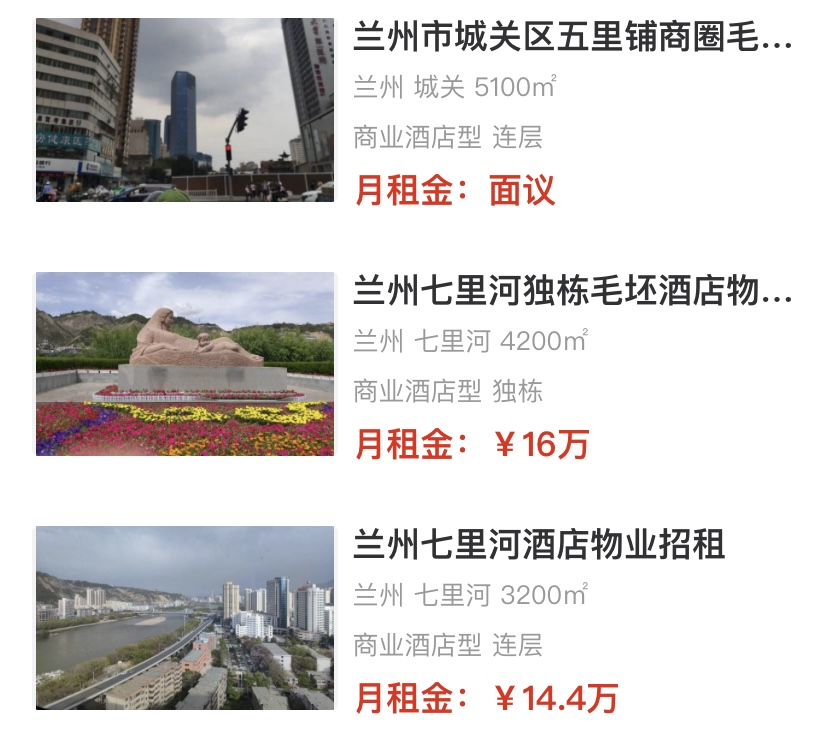Open the 五里铺商圈 5100㎡ listing
828x739 pixels.
pyautogui.click(x=572, y=40)
